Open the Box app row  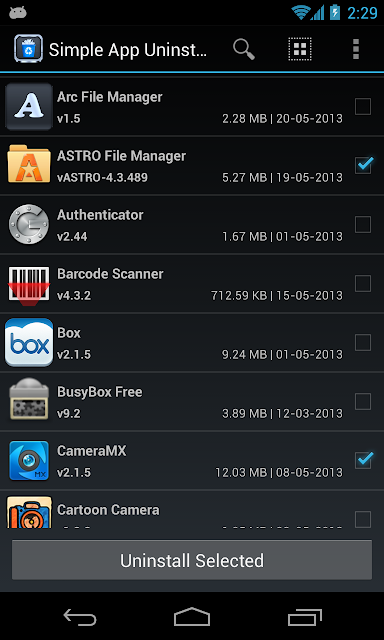192,342
